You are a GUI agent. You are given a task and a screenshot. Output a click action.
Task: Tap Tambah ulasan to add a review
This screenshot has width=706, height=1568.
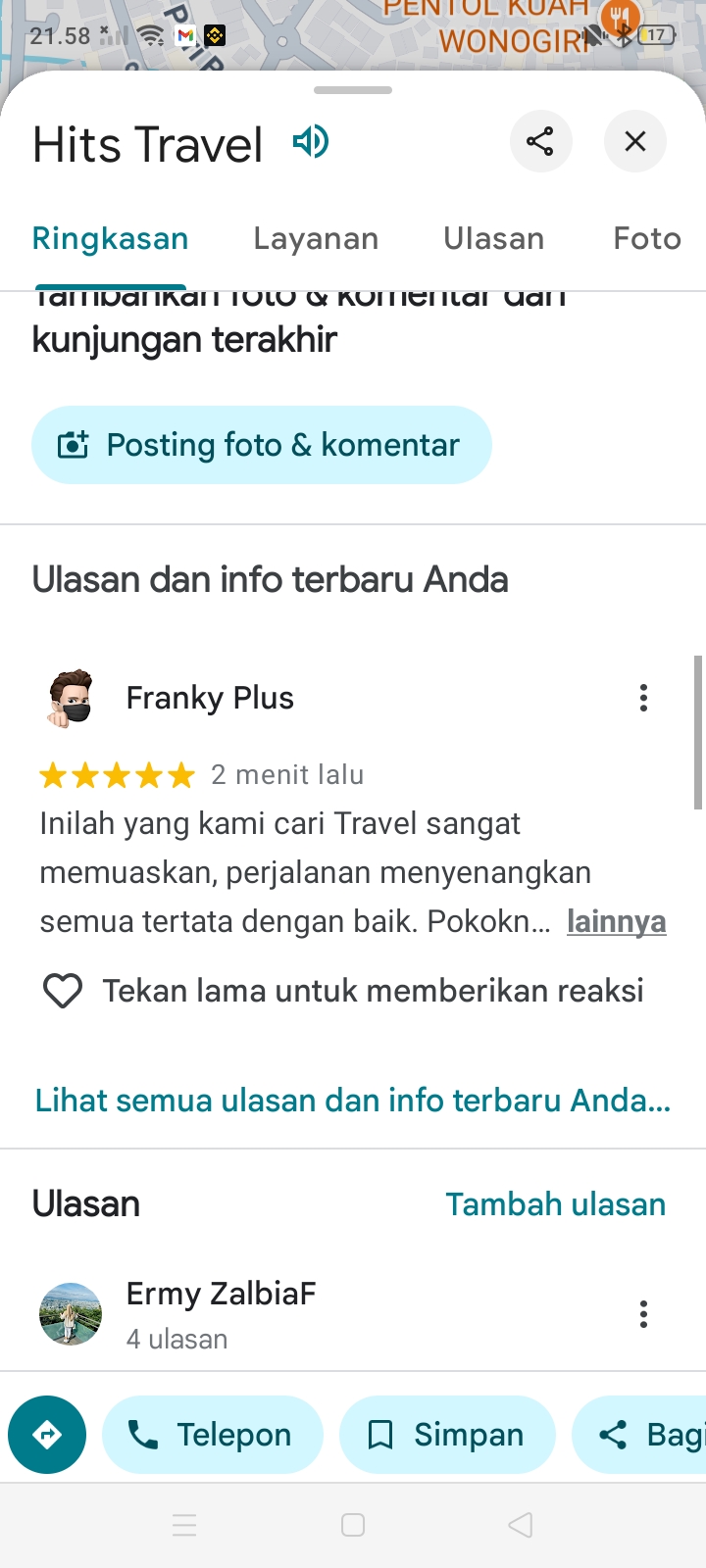[556, 1204]
